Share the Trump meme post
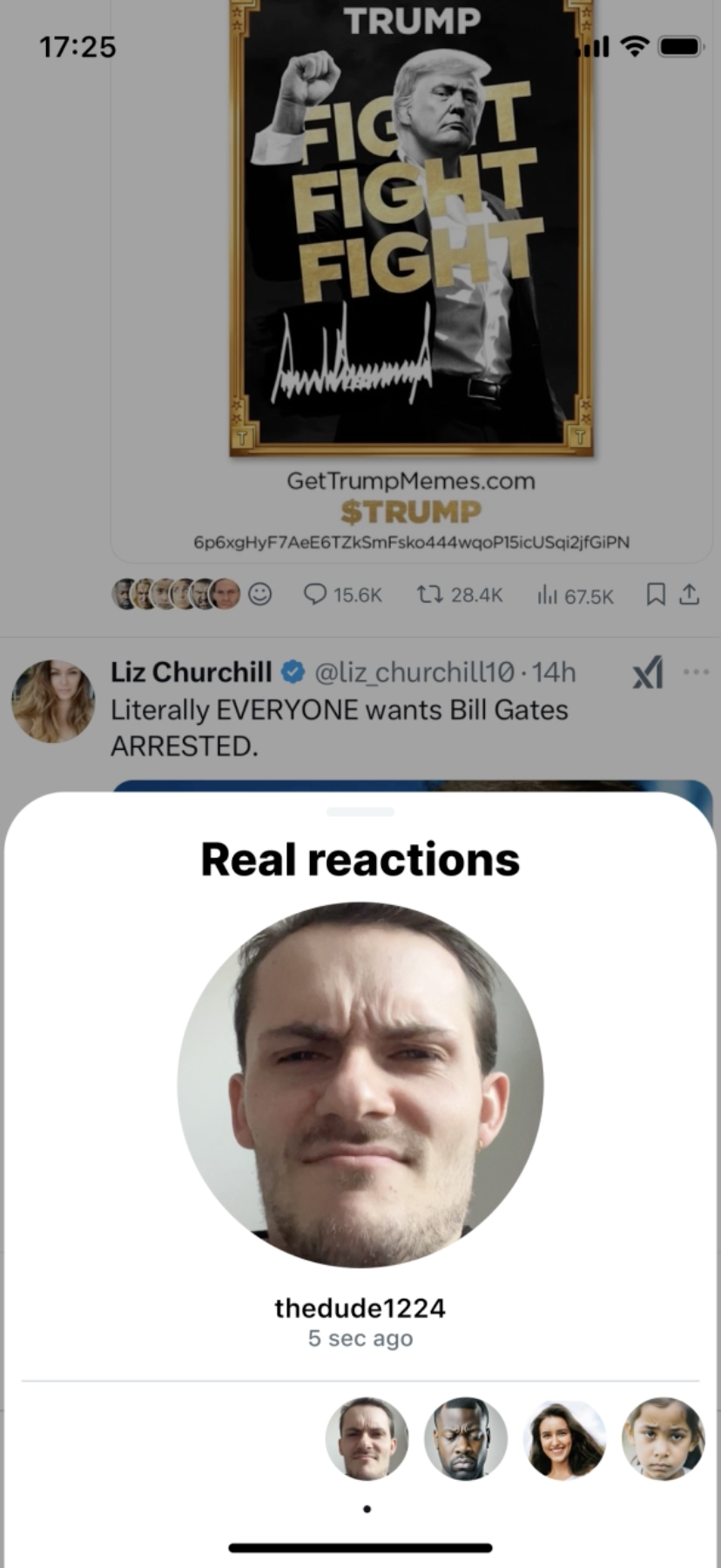 tap(690, 595)
